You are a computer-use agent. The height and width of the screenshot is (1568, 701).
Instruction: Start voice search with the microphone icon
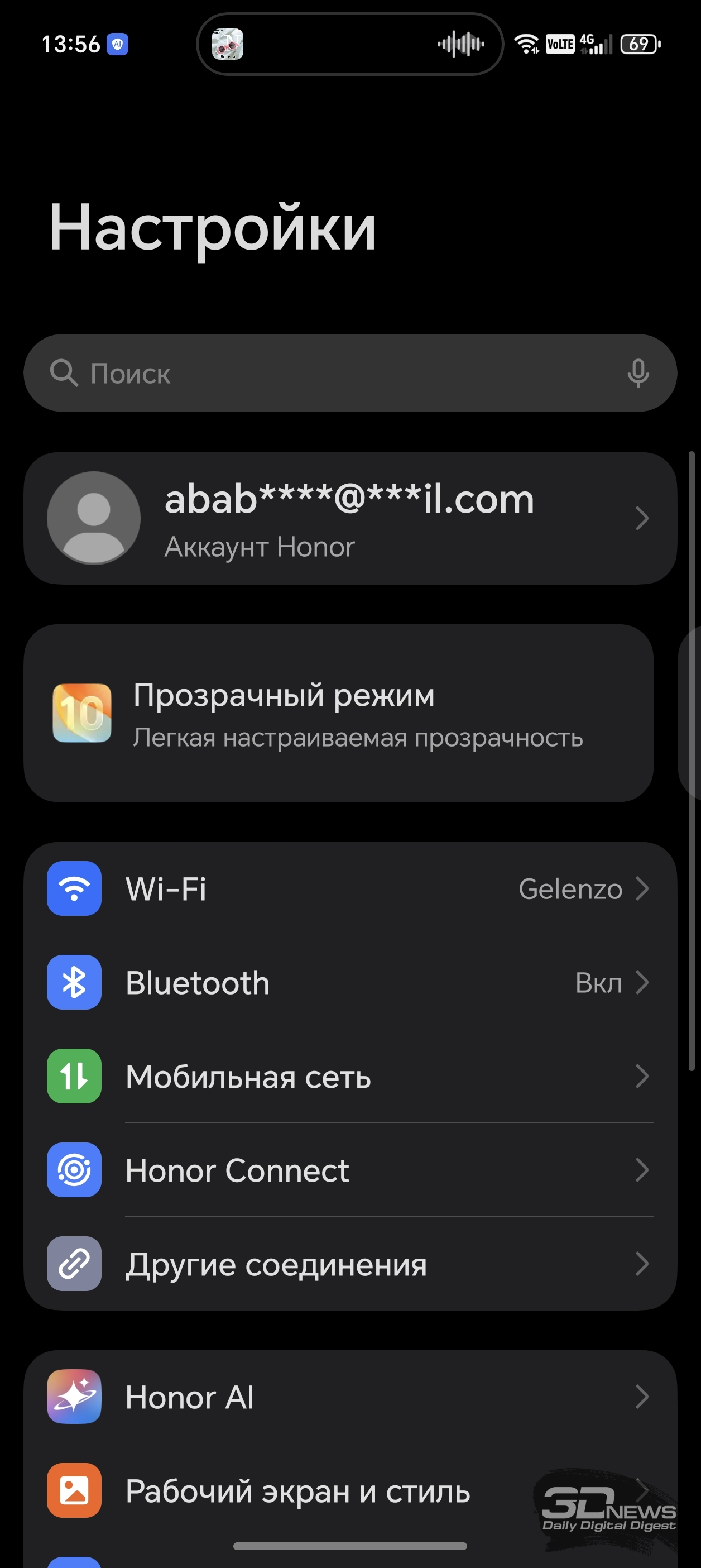tap(637, 373)
